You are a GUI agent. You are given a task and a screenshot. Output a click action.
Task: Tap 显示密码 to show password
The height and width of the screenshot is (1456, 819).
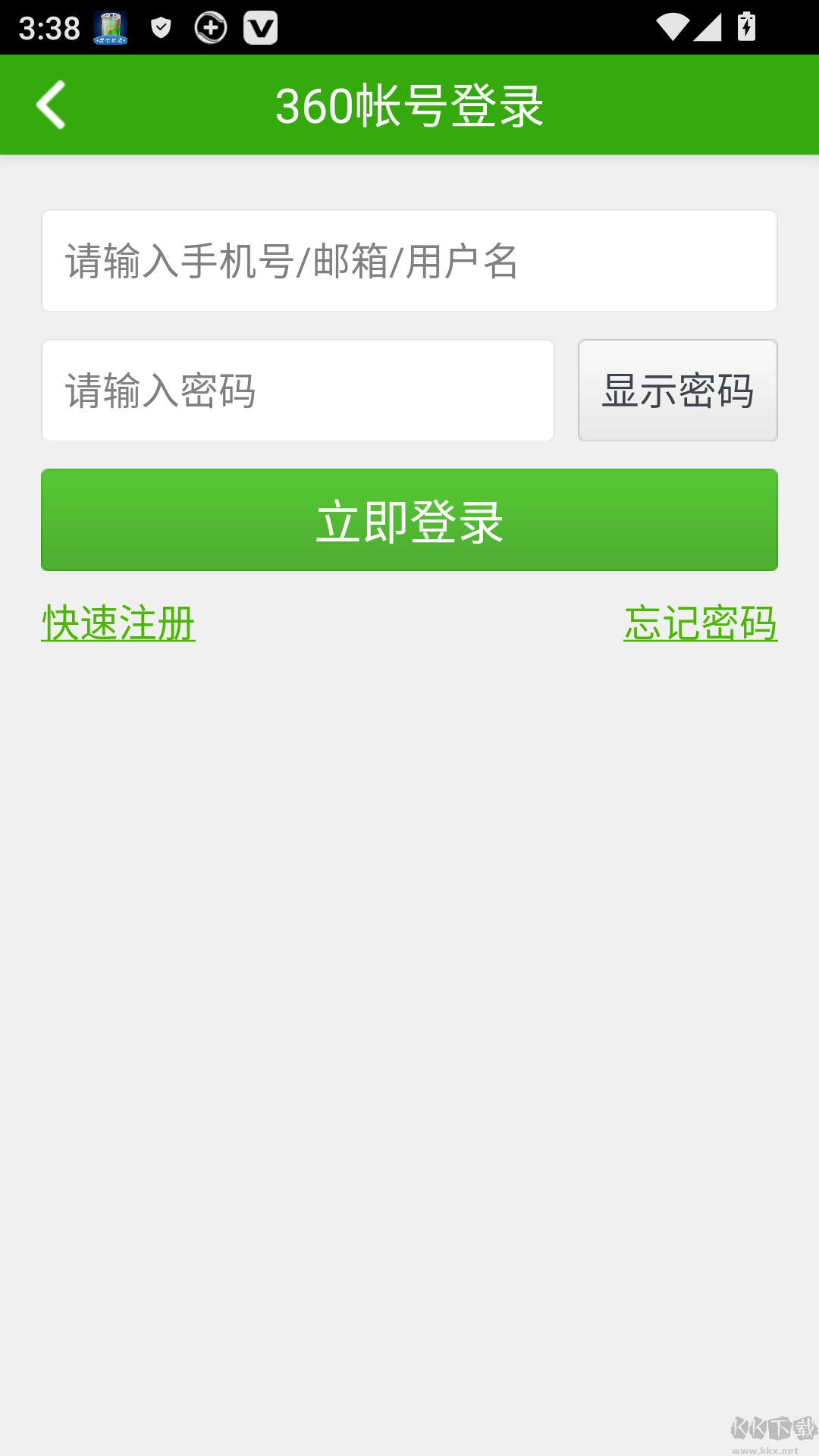pyautogui.click(x=677, y=391)
